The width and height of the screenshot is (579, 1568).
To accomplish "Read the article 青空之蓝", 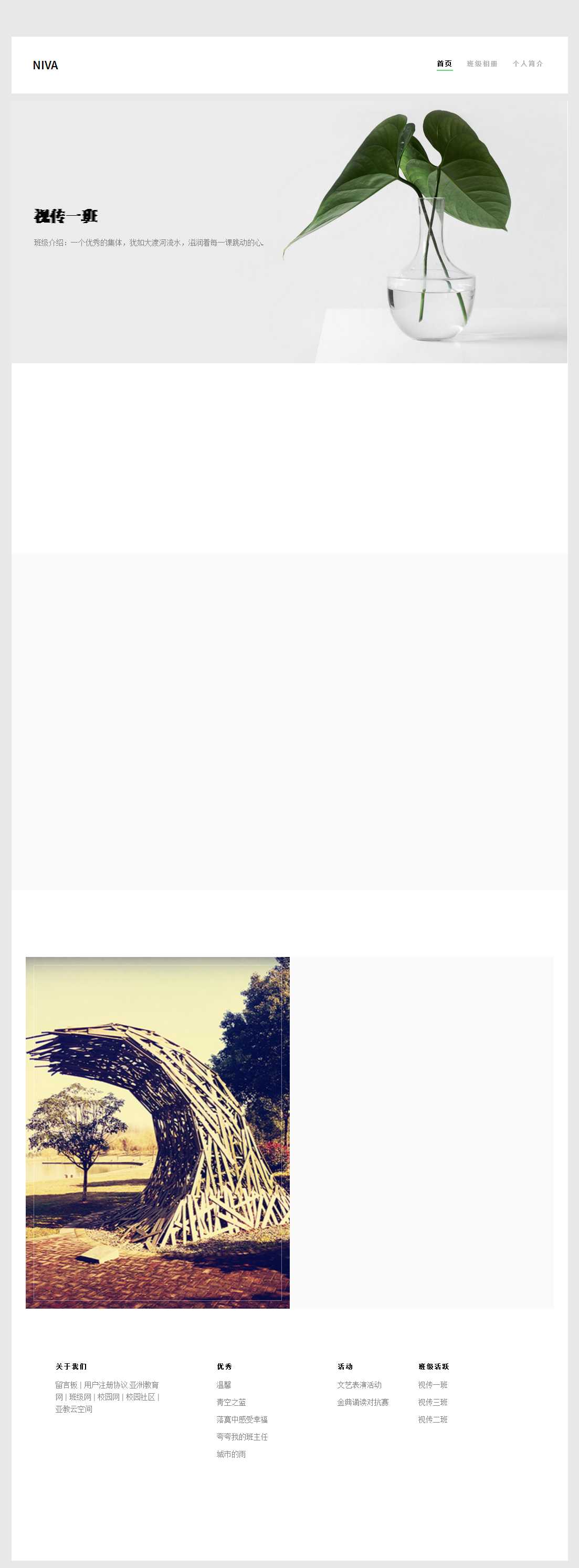I will click(231, 1402).
